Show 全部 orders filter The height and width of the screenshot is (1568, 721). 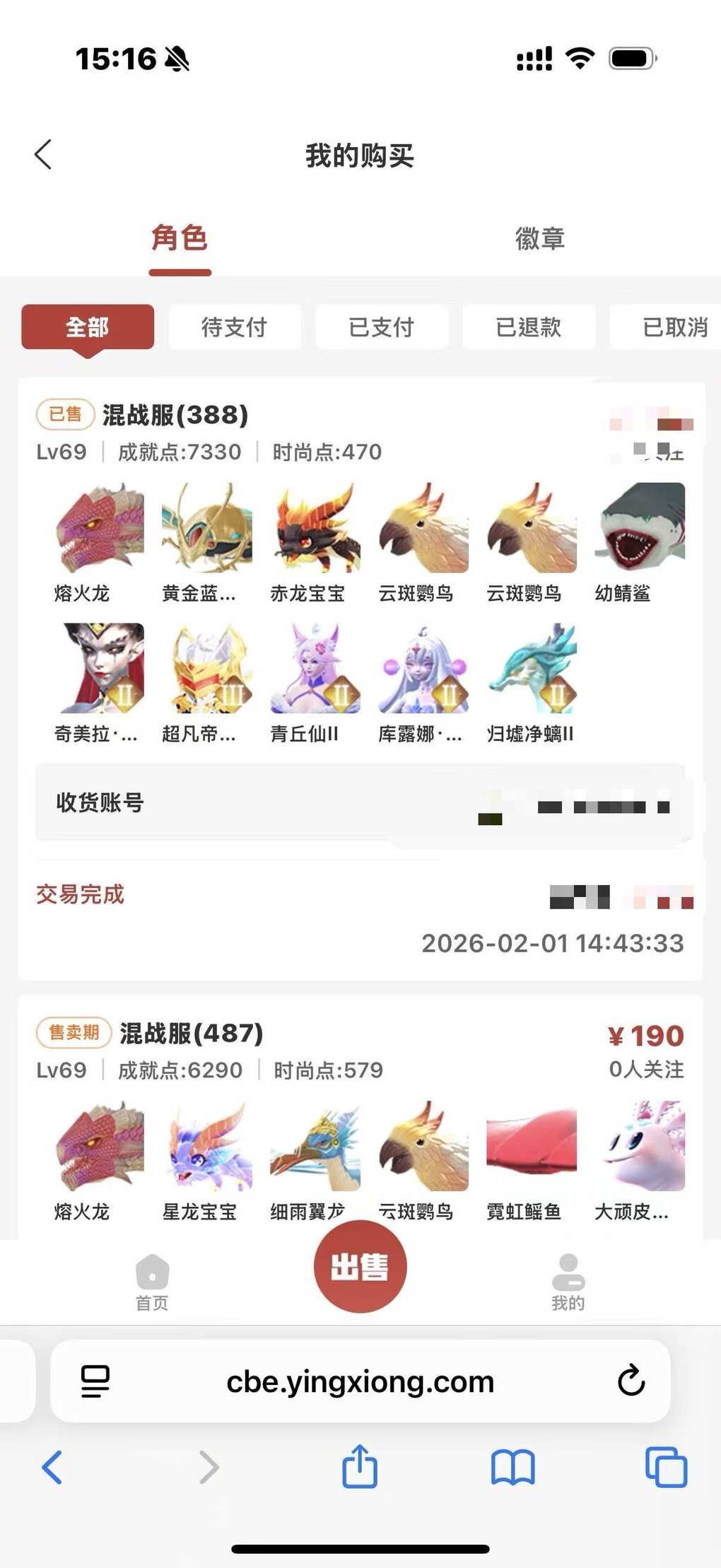pos(88,327)
